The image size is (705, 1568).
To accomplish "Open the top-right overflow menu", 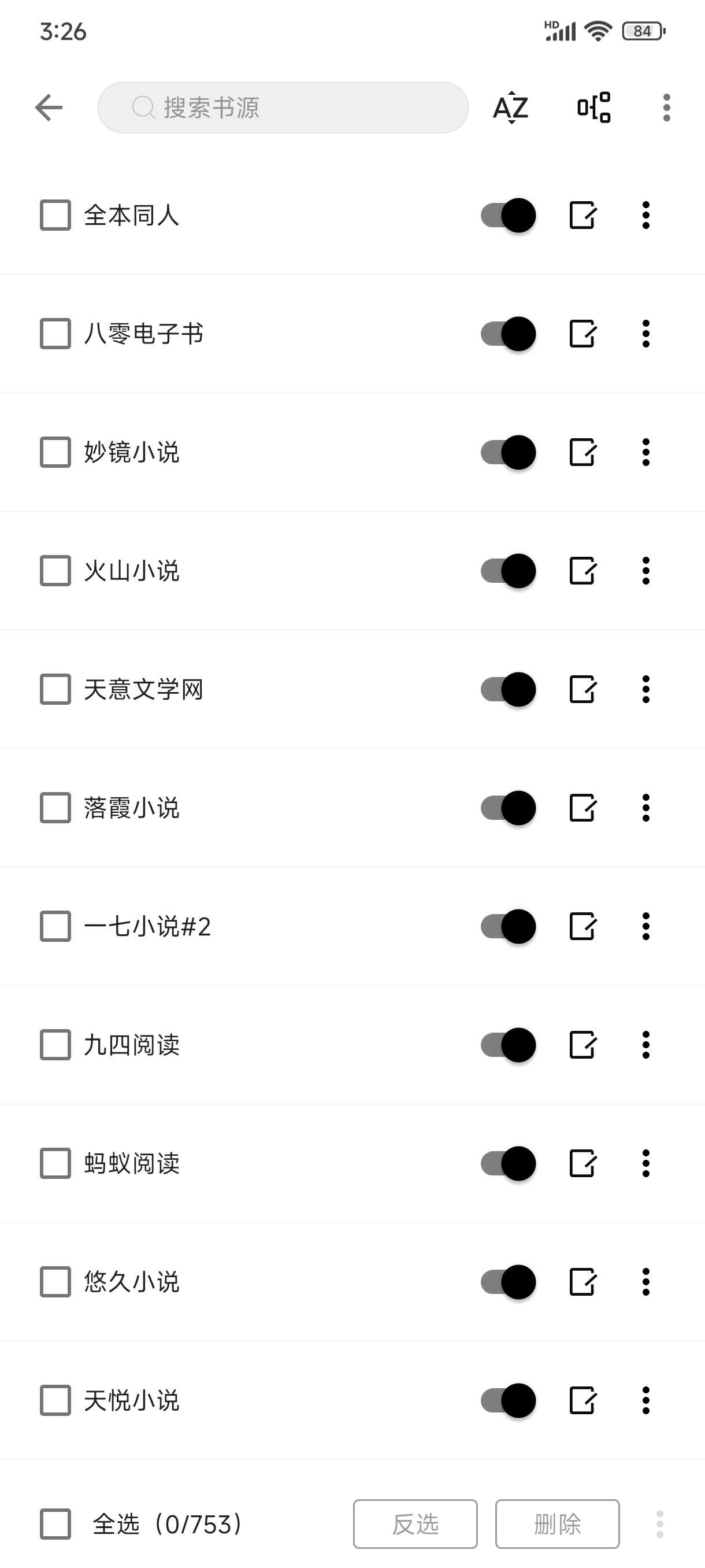I will (667, 108).
